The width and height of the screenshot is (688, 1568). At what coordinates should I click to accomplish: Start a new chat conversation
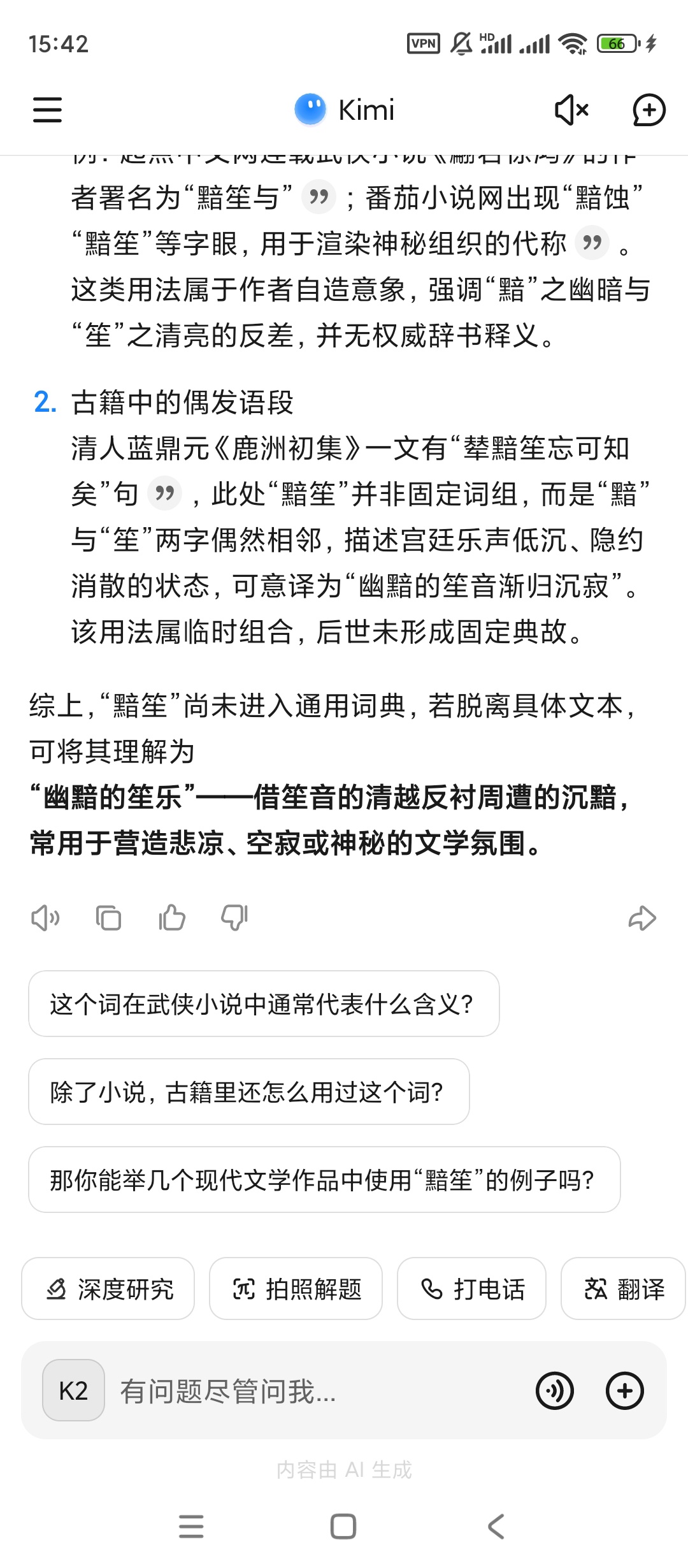[649, 110]
